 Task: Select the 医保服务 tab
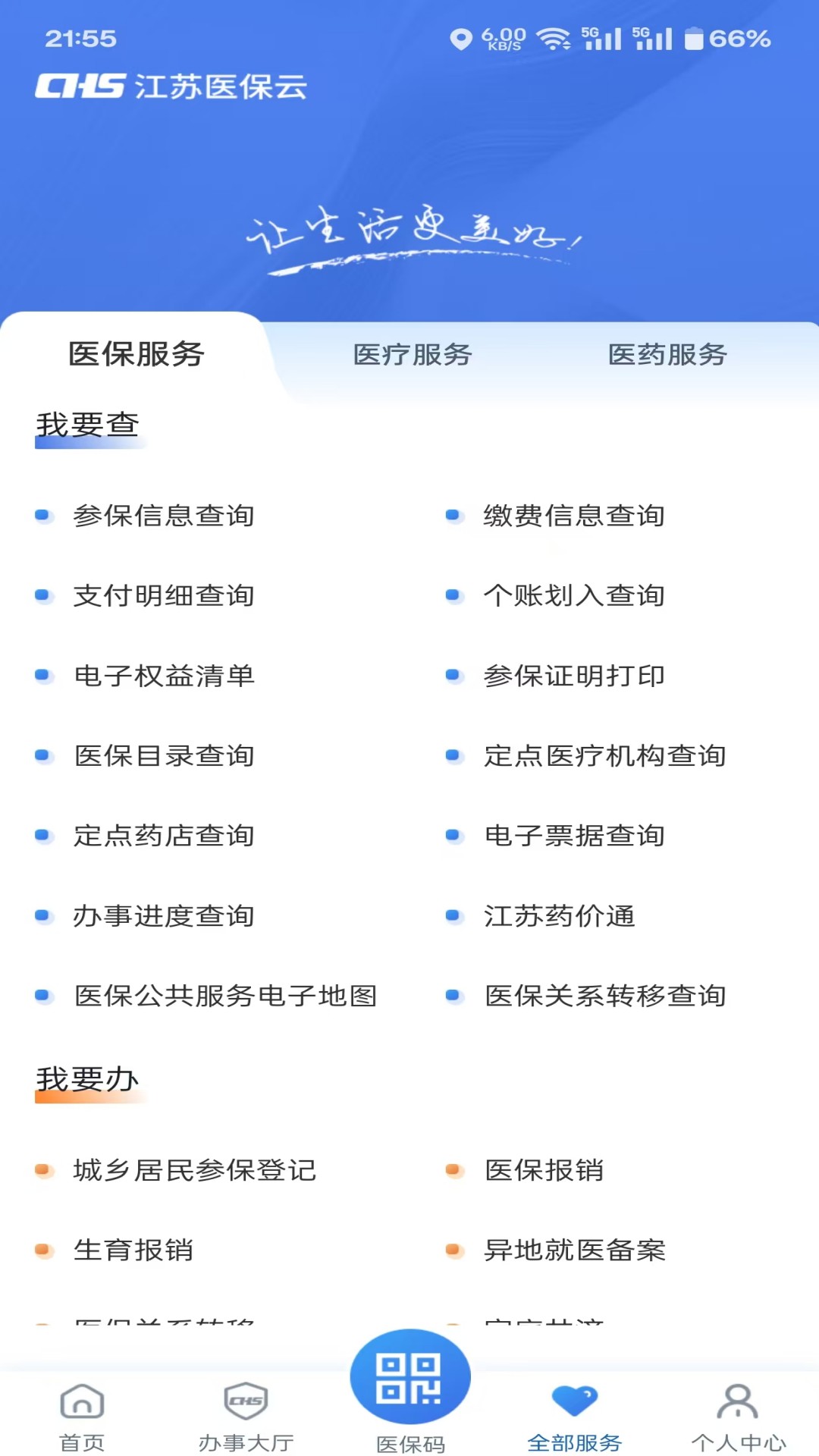point(136,352)
